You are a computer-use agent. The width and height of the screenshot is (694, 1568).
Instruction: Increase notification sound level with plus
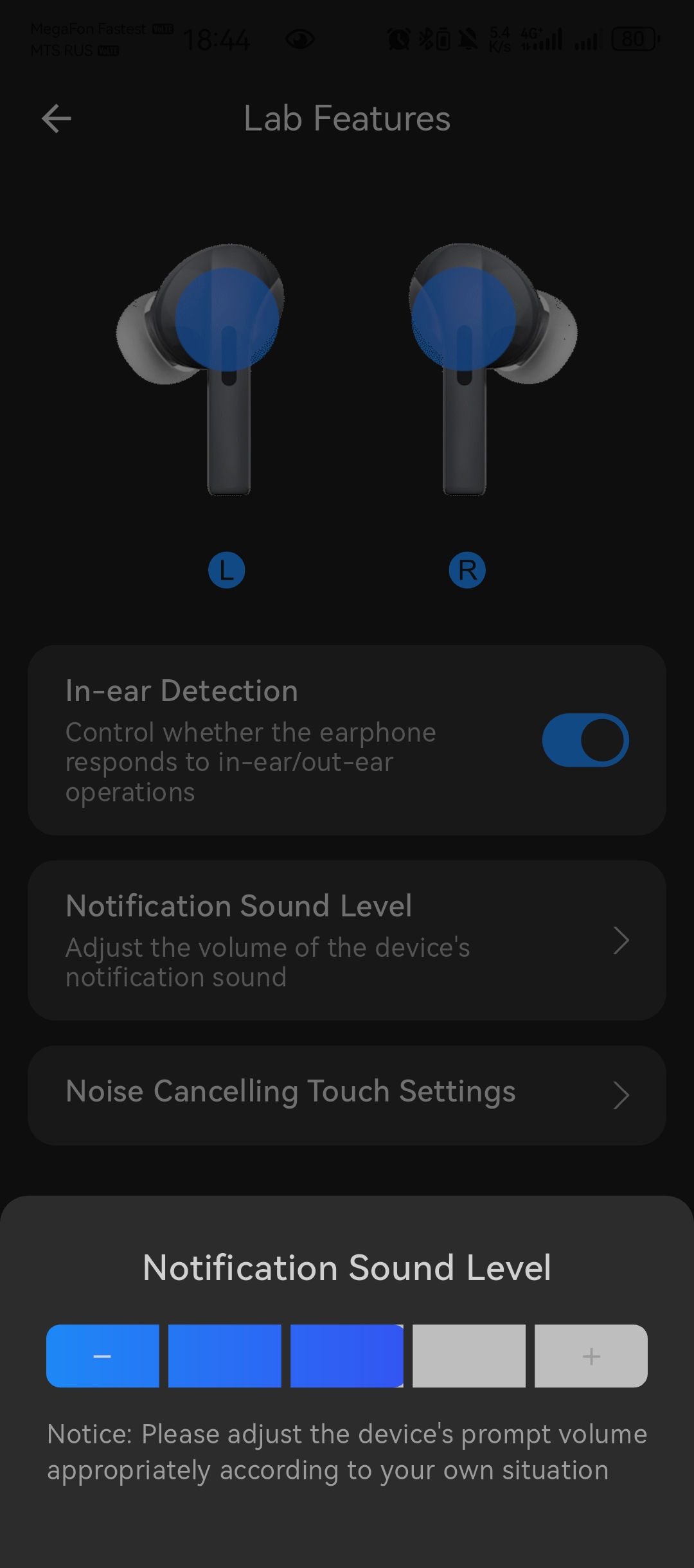coord(591,1356)
